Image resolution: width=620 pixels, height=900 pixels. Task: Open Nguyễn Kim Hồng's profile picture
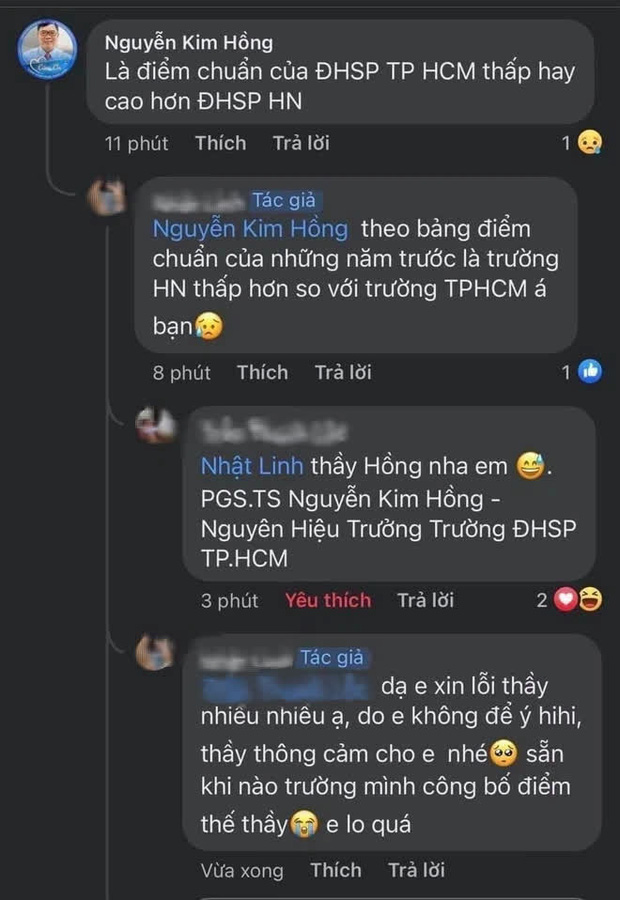(x=47, y=48)
